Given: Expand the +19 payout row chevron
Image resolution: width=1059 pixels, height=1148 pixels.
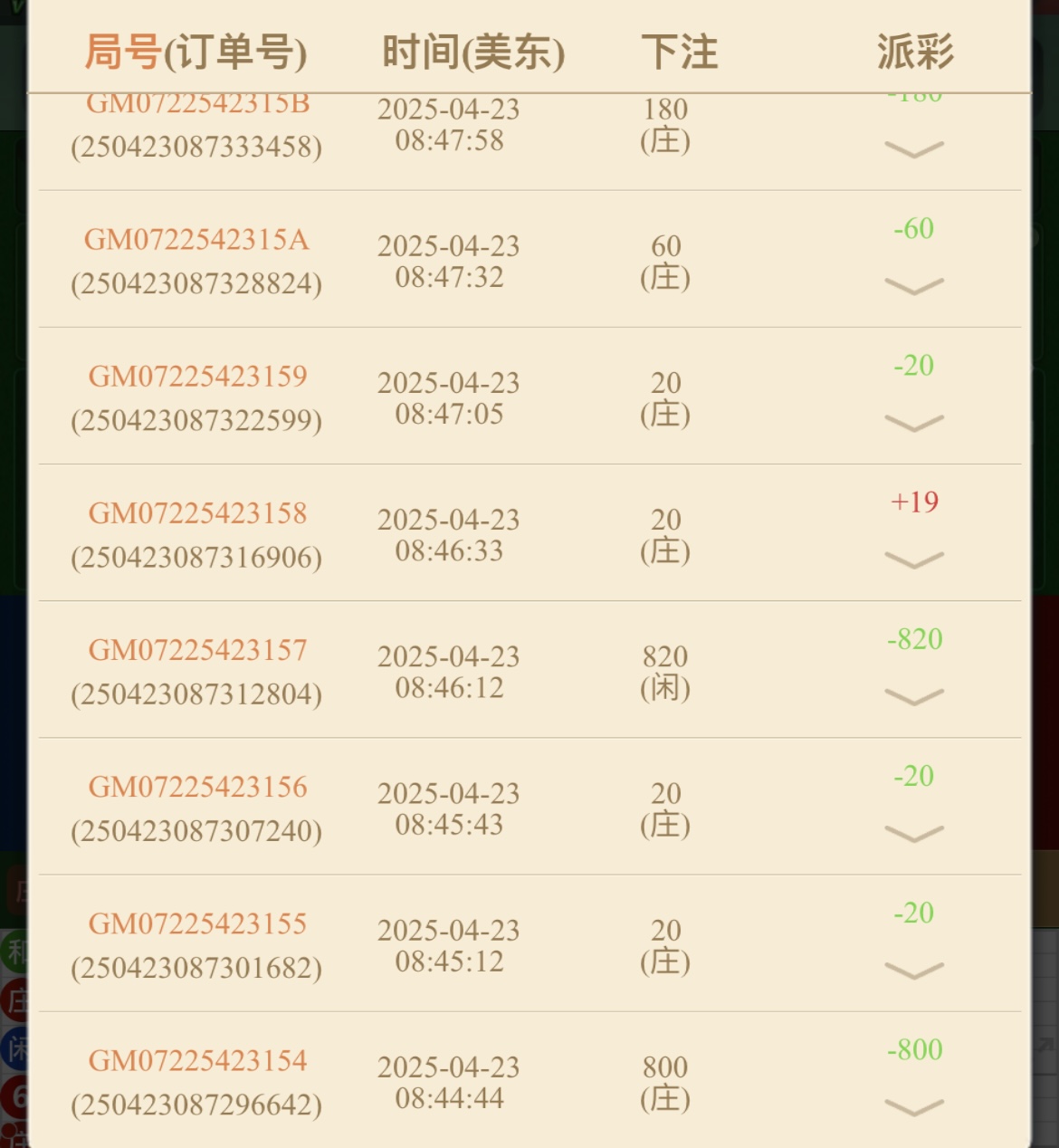Looking at the screenshot, I should coord(913,560).
